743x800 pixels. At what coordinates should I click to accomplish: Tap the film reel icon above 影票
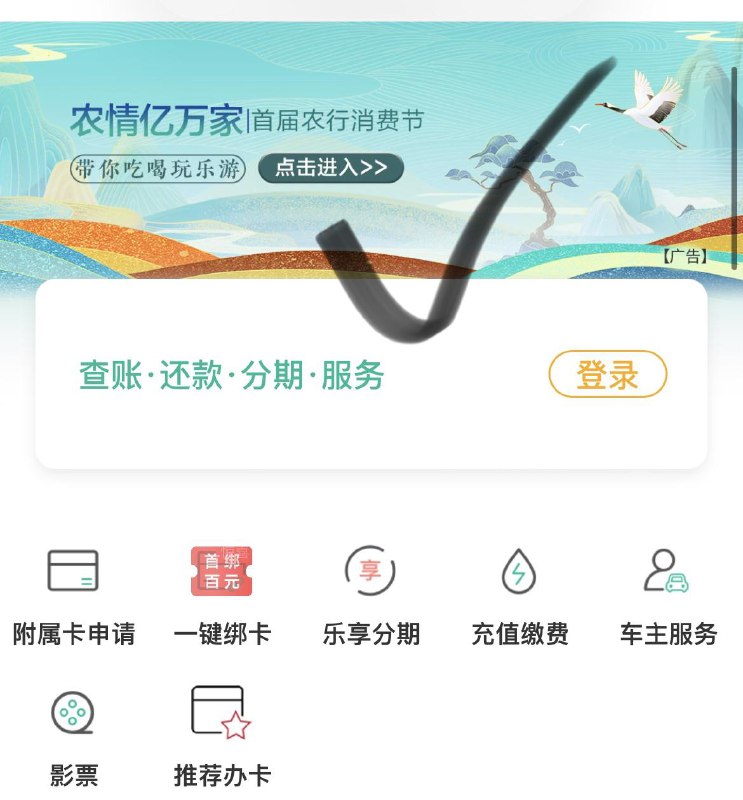72,712
